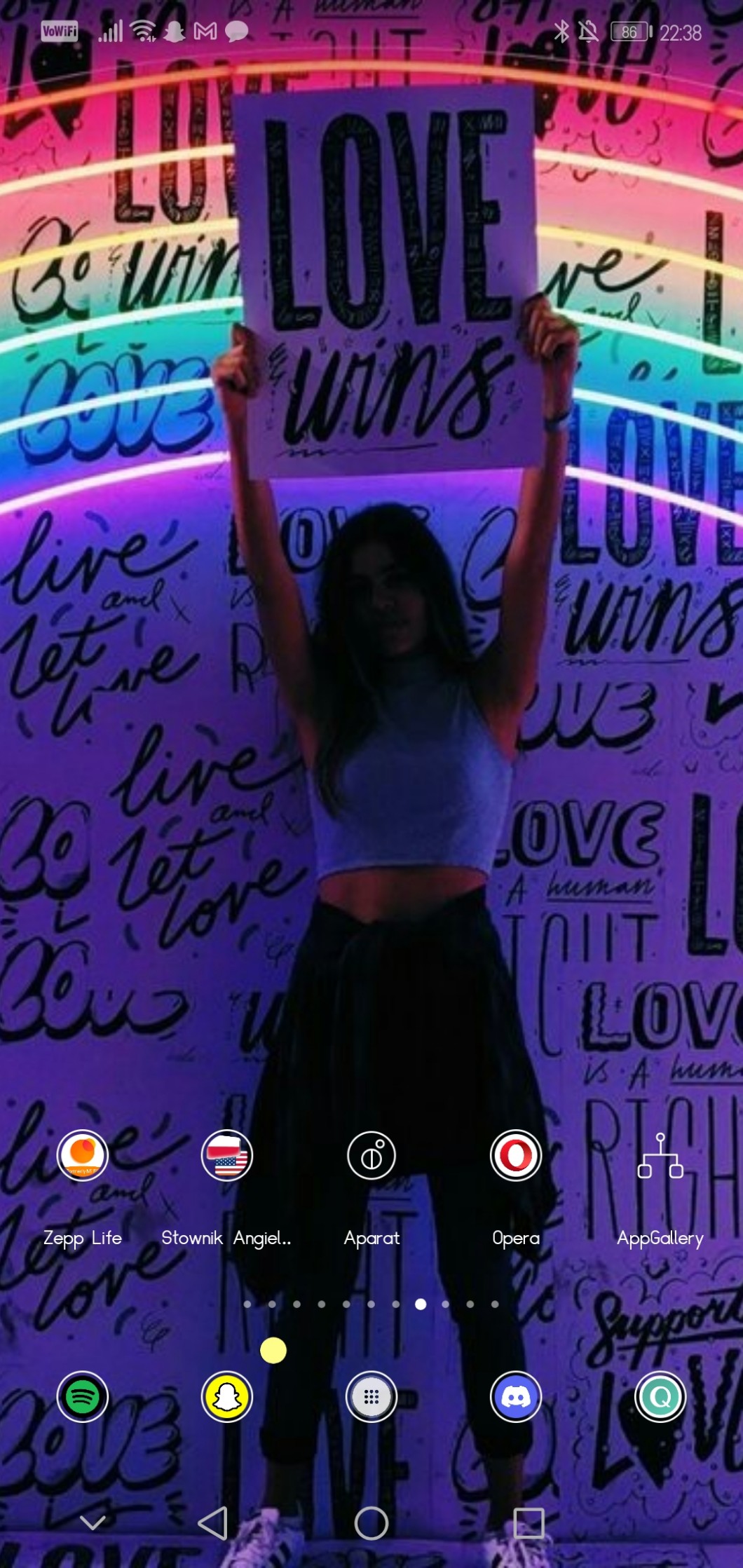Open AppGallery store
743x1568 pixels.
click(660, 1155)
